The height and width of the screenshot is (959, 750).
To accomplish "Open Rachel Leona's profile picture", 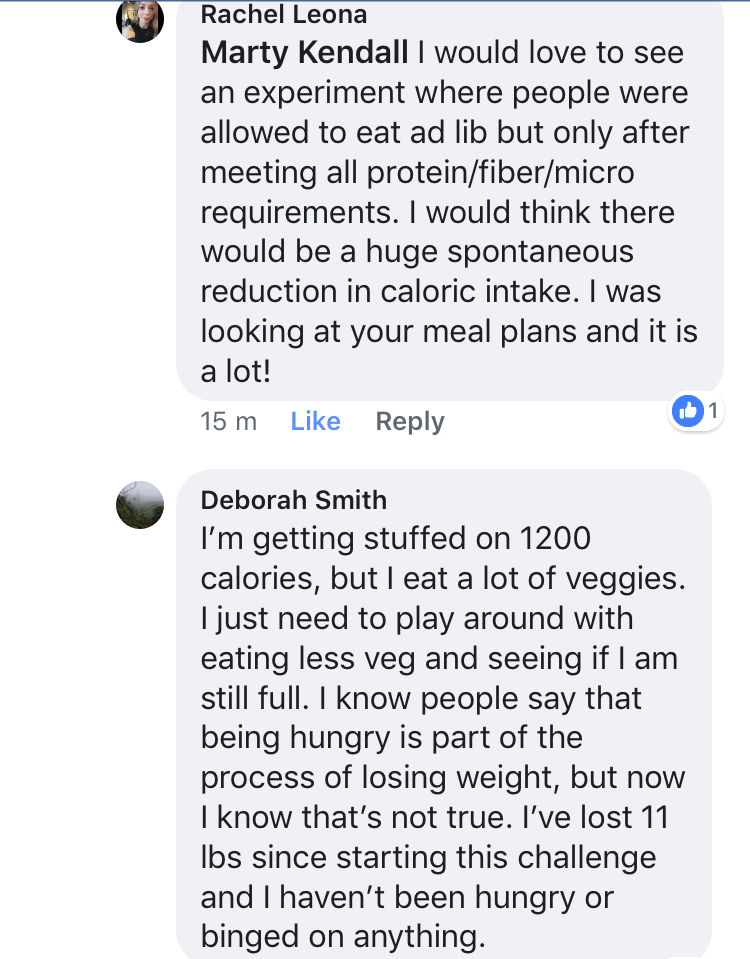I will [x=140, y=19].
